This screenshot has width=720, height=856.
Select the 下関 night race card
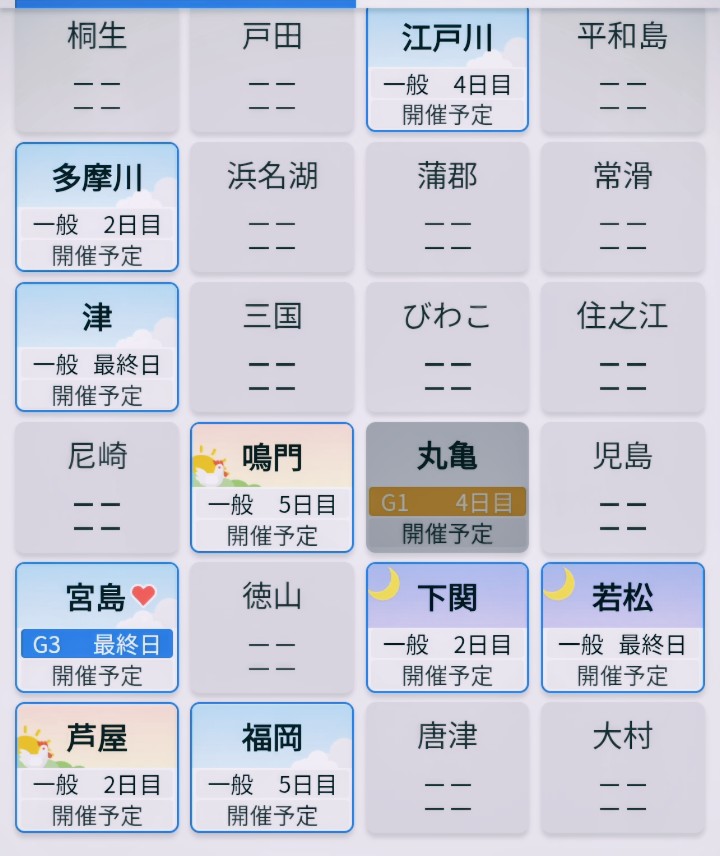[447, 627]
